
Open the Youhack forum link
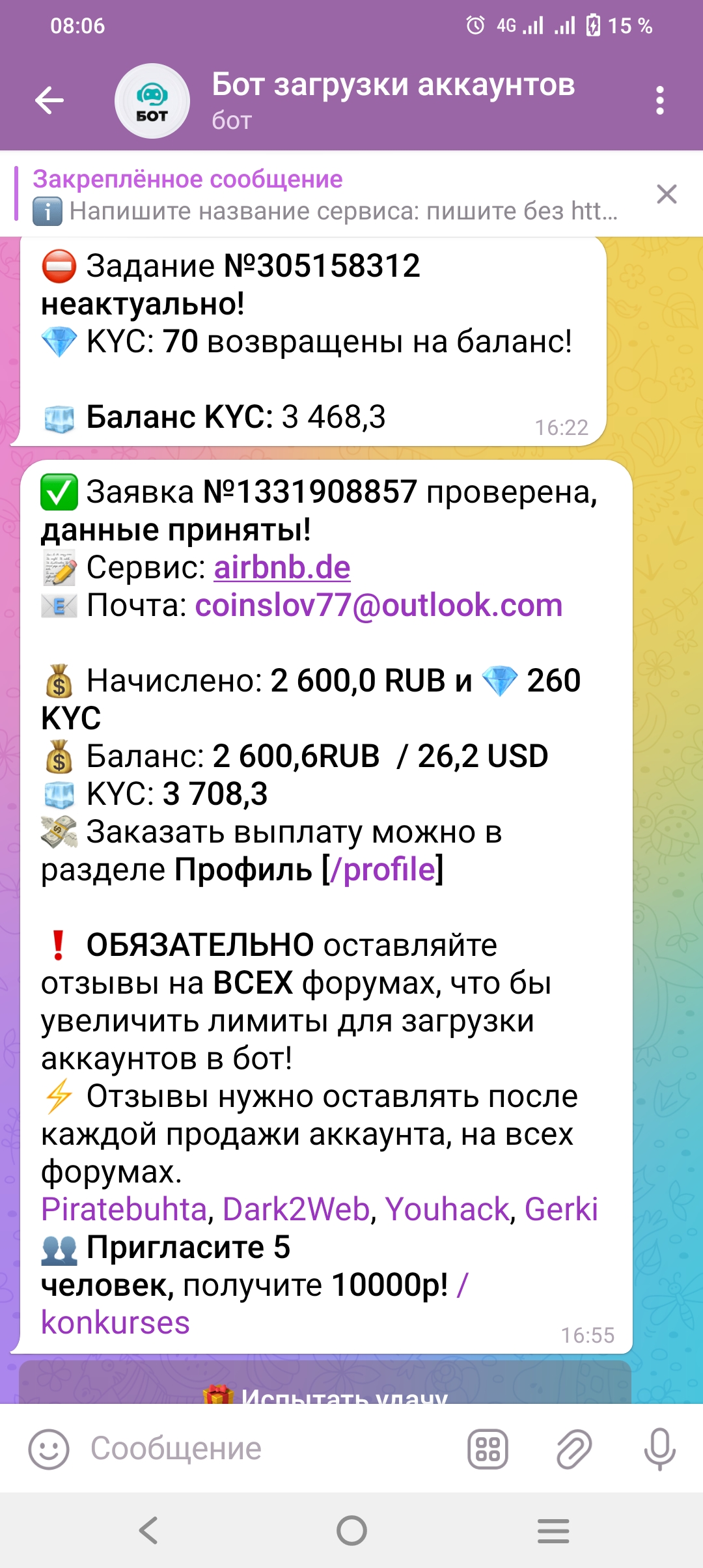[x=447, y=1210]
